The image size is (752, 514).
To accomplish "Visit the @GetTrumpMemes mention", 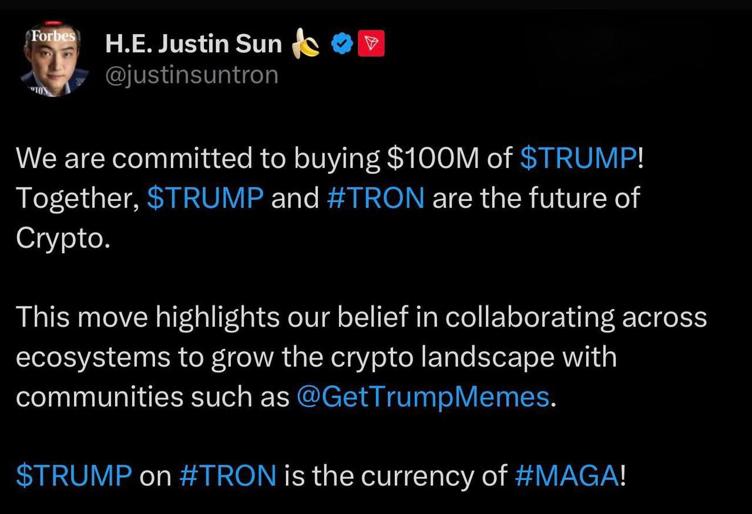I will tap(423, 396).
